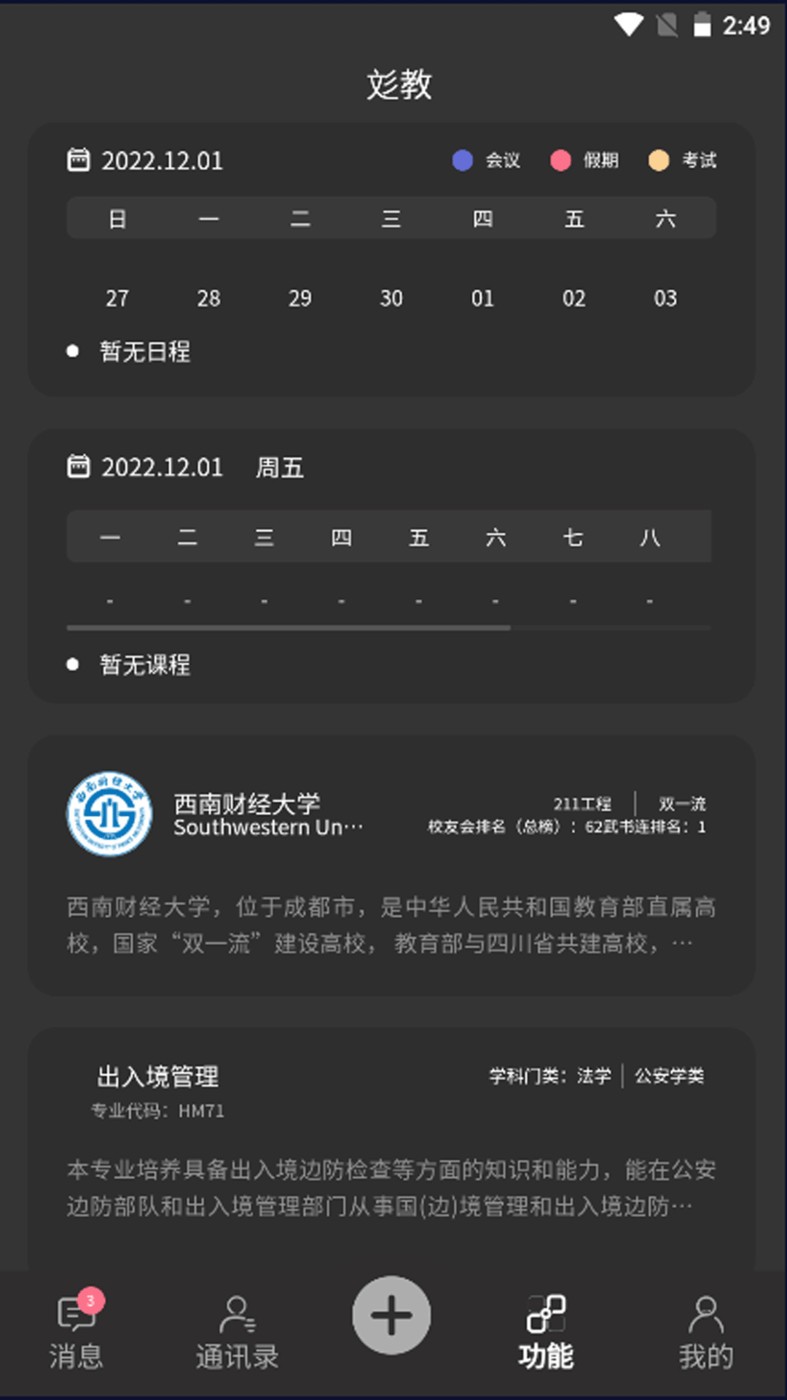Open the 出入境管理 major card
Screen dimensions: 787x1400
click(x=391, y=1140)
